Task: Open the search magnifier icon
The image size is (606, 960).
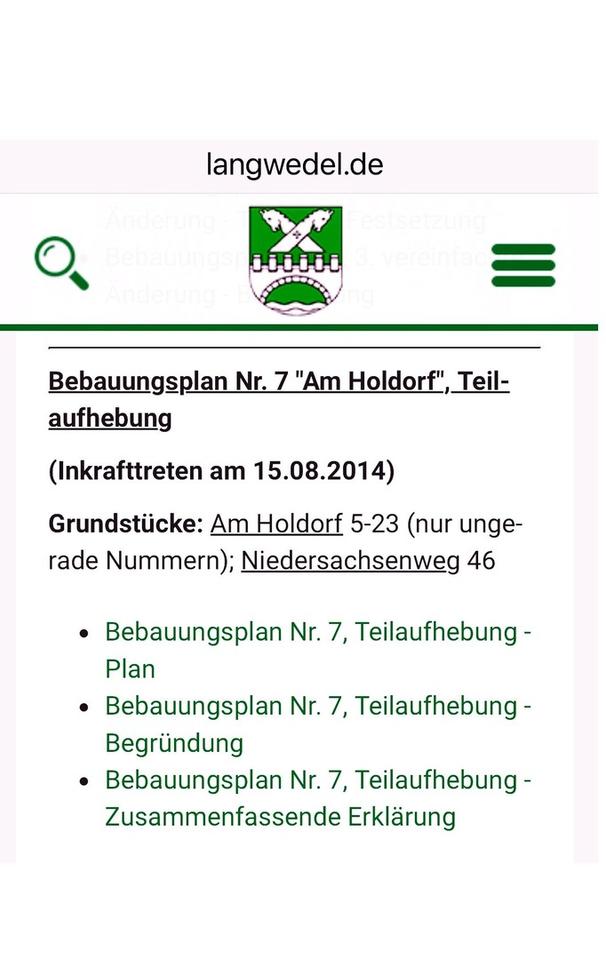Action: pos(62,263)
